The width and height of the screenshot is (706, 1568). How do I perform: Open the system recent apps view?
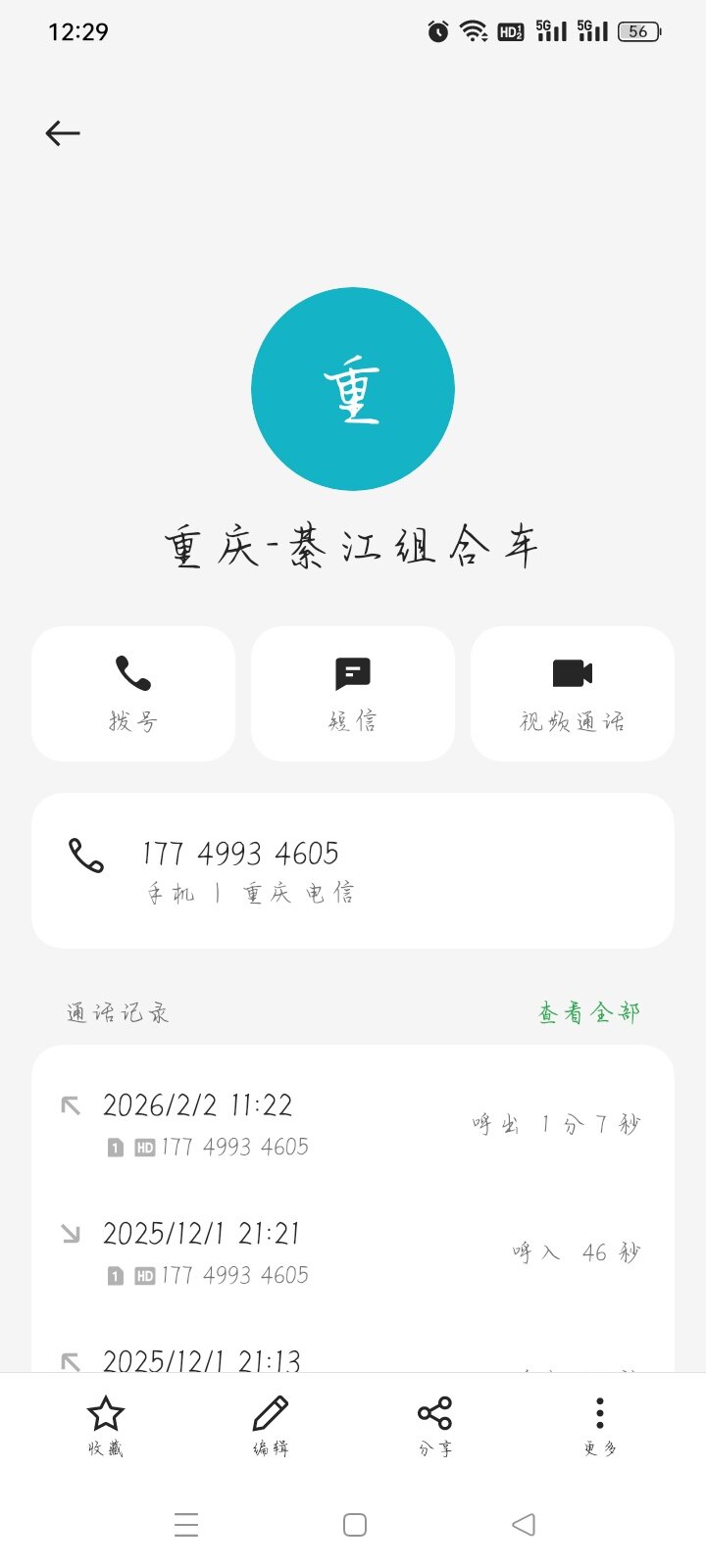[x=186, y=1525]
